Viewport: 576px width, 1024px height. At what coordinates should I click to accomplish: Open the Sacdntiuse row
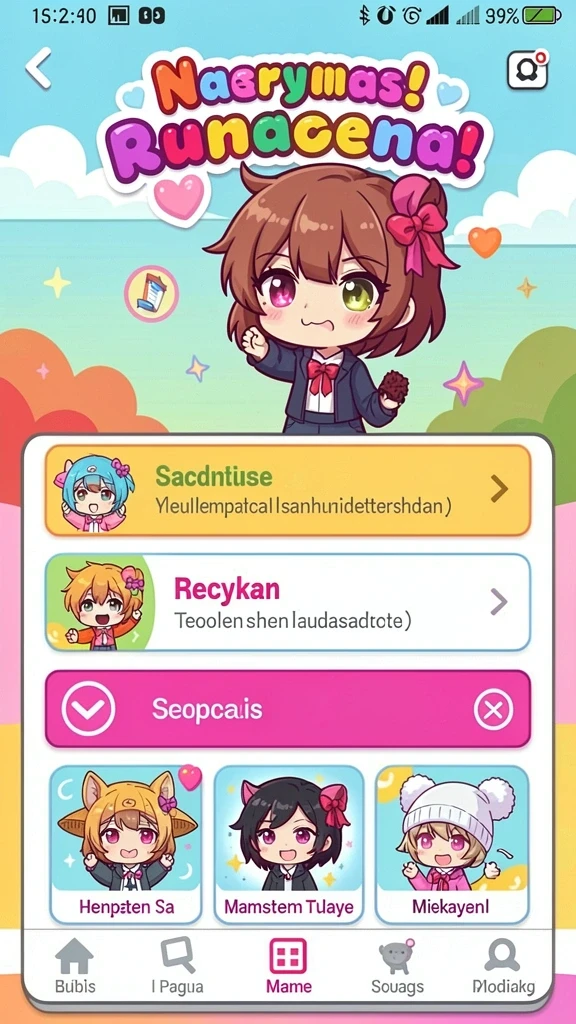click(288, 490)
